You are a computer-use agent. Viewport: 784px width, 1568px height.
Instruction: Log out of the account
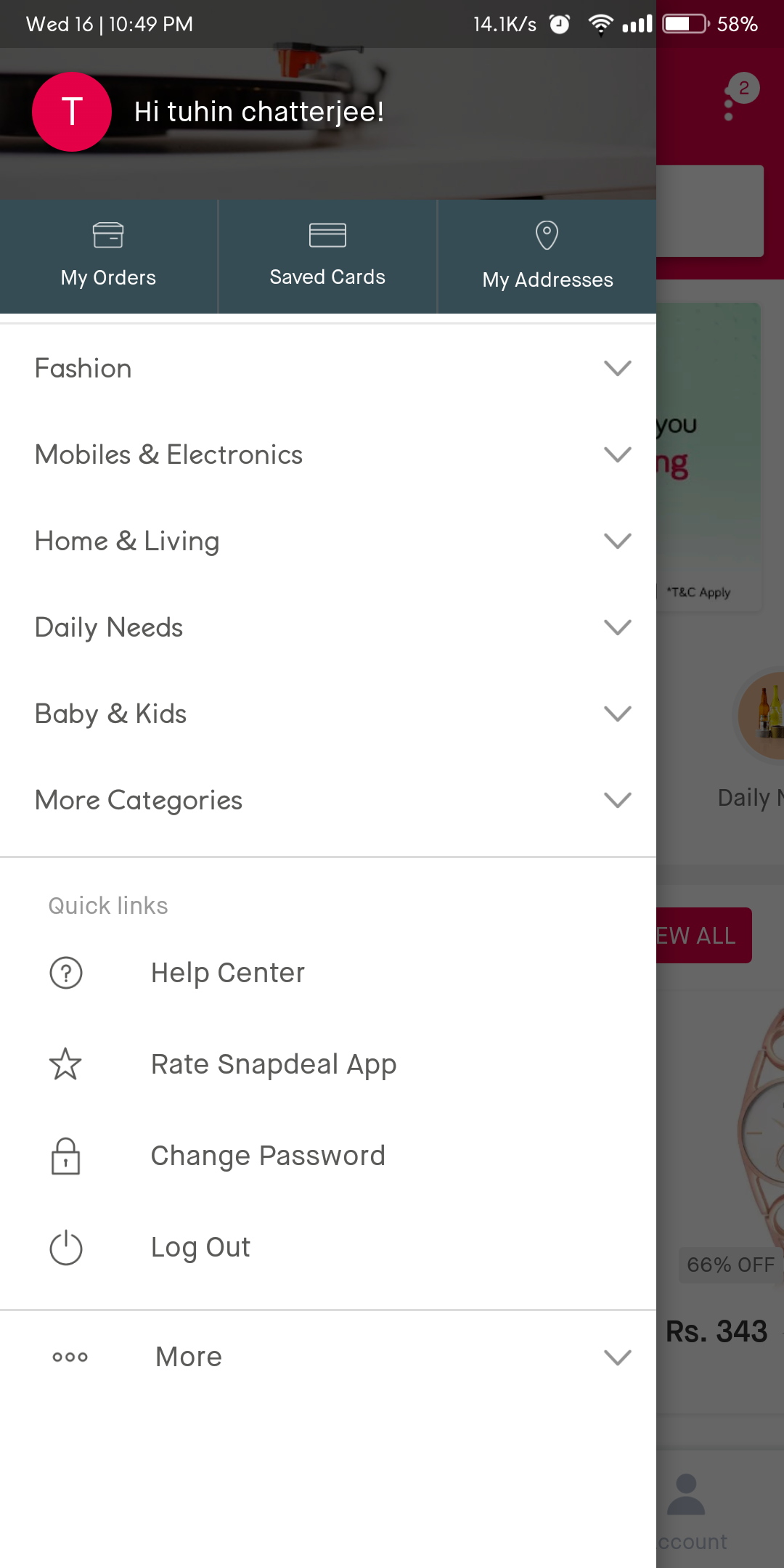tap(200, 1248)
